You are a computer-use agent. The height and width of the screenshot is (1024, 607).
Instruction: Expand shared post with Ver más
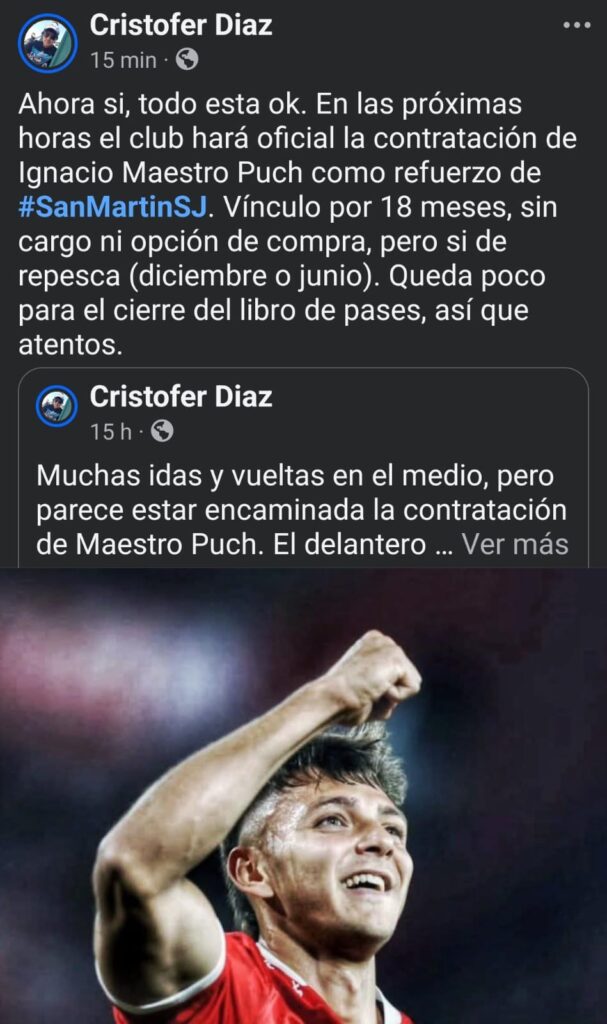tap(515, 545)
